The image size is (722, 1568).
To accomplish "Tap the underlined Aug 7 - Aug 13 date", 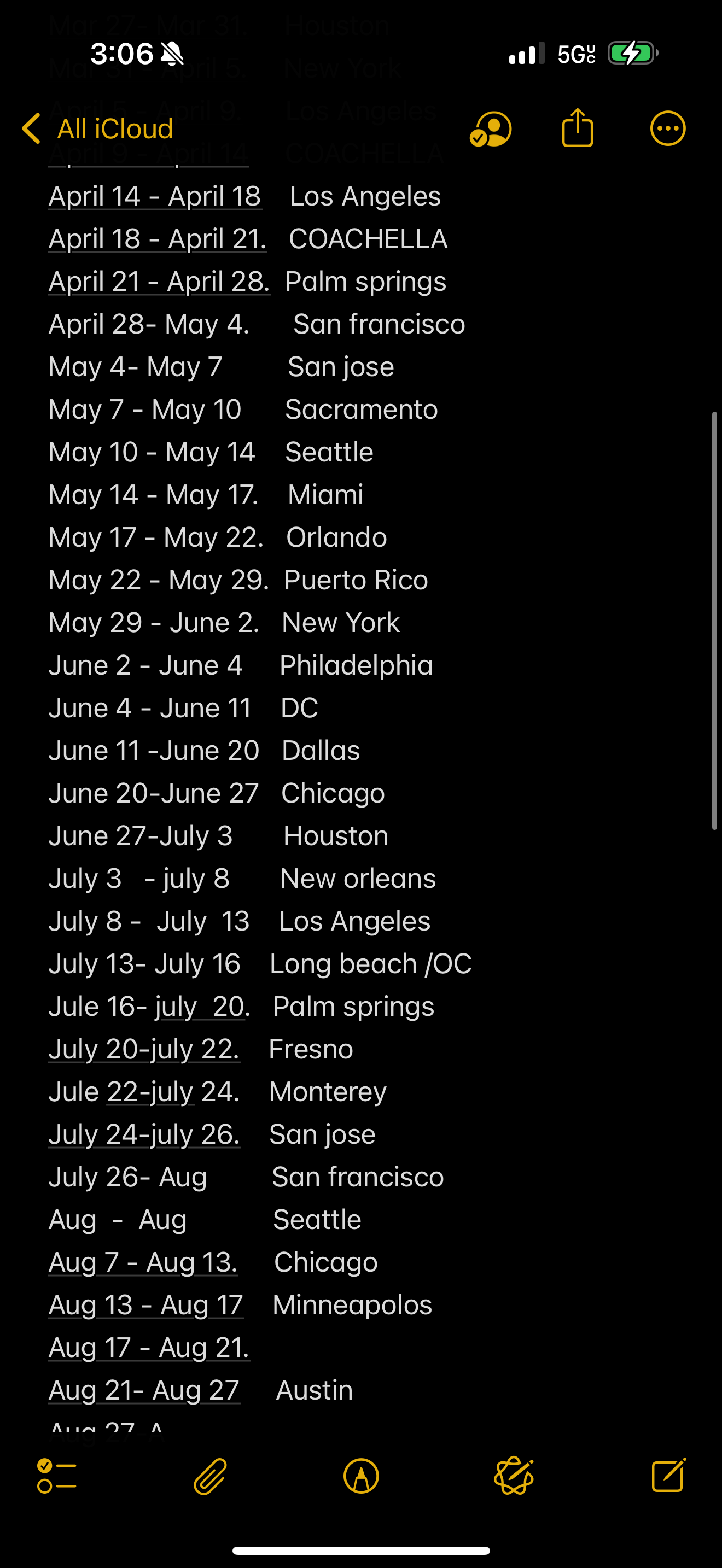I will click(x=142, y=1262).
